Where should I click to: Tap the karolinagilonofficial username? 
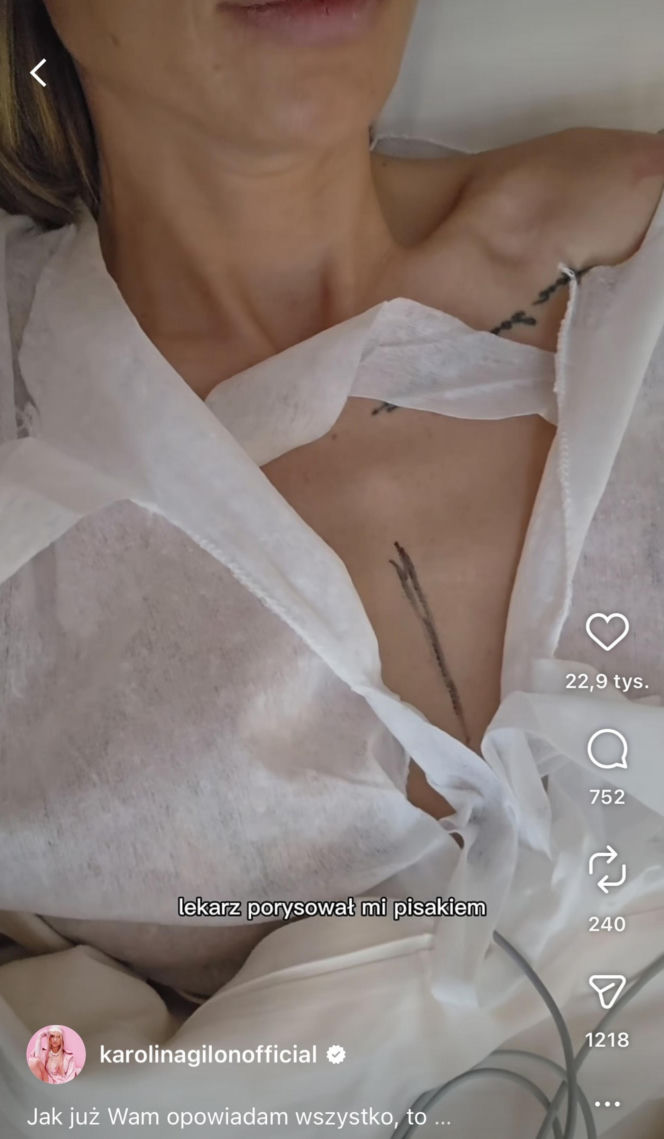coord(208,1054)
